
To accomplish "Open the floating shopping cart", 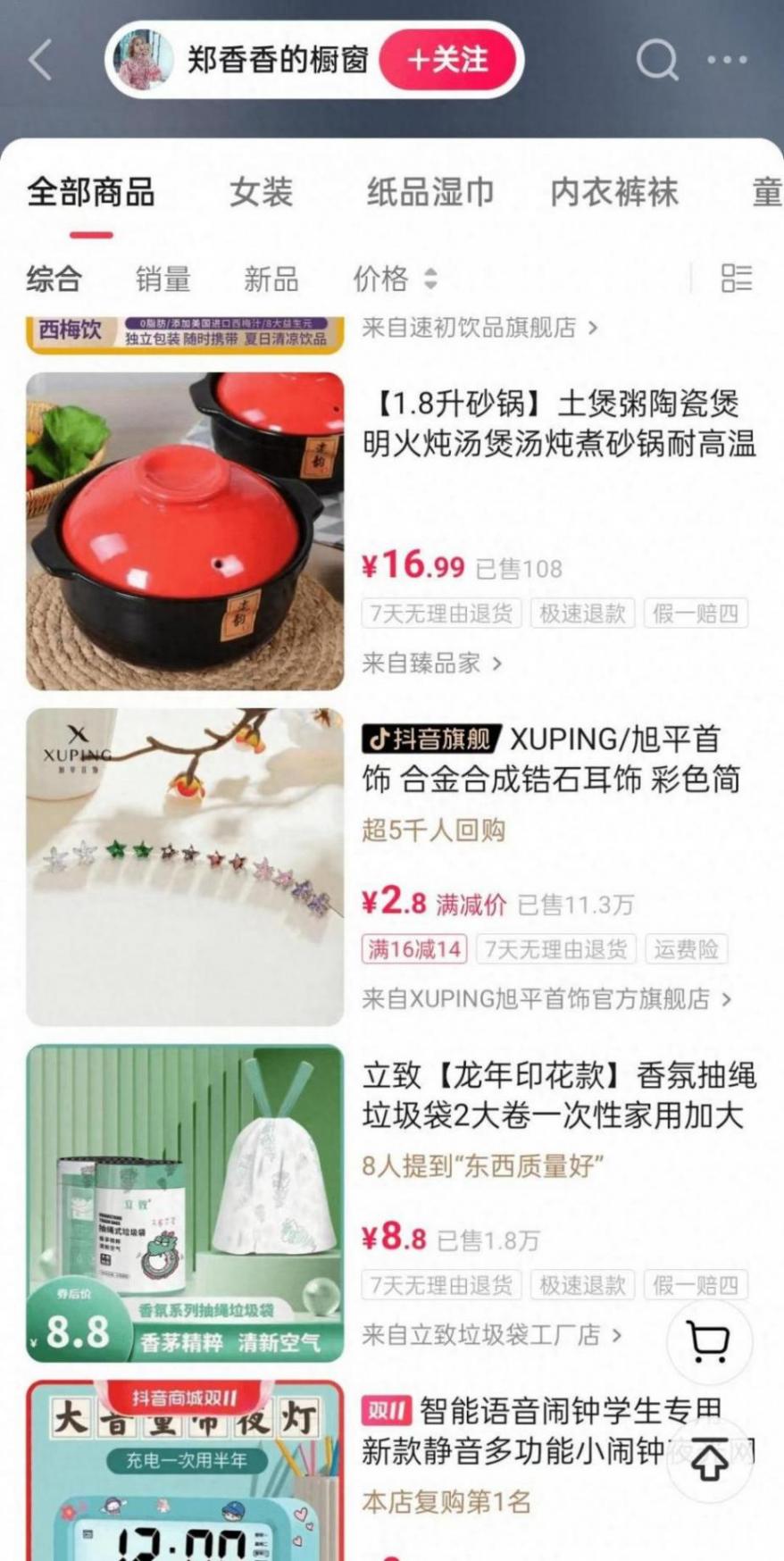I will pyautogui.click(x=709, y=1340).
